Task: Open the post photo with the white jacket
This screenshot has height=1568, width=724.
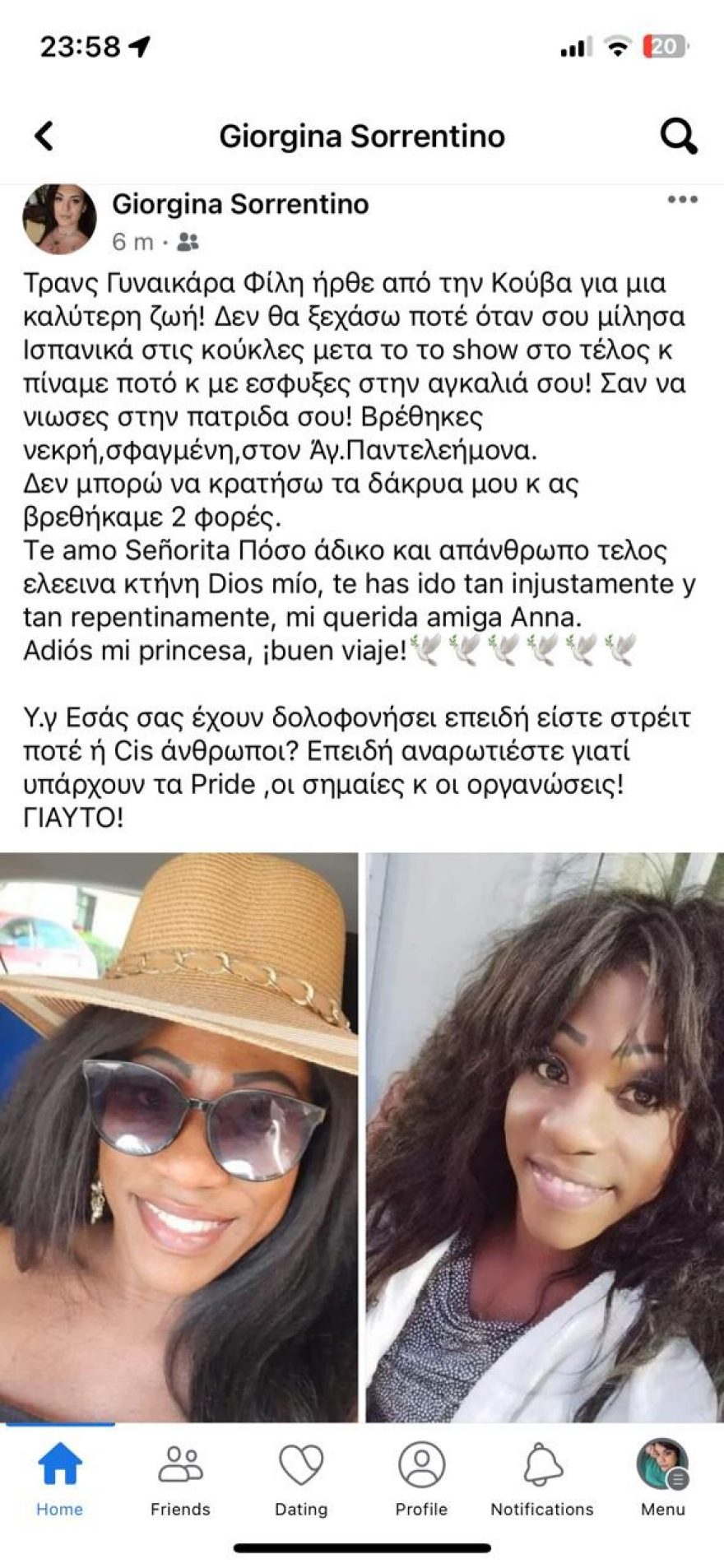Action: (545, 1136)
